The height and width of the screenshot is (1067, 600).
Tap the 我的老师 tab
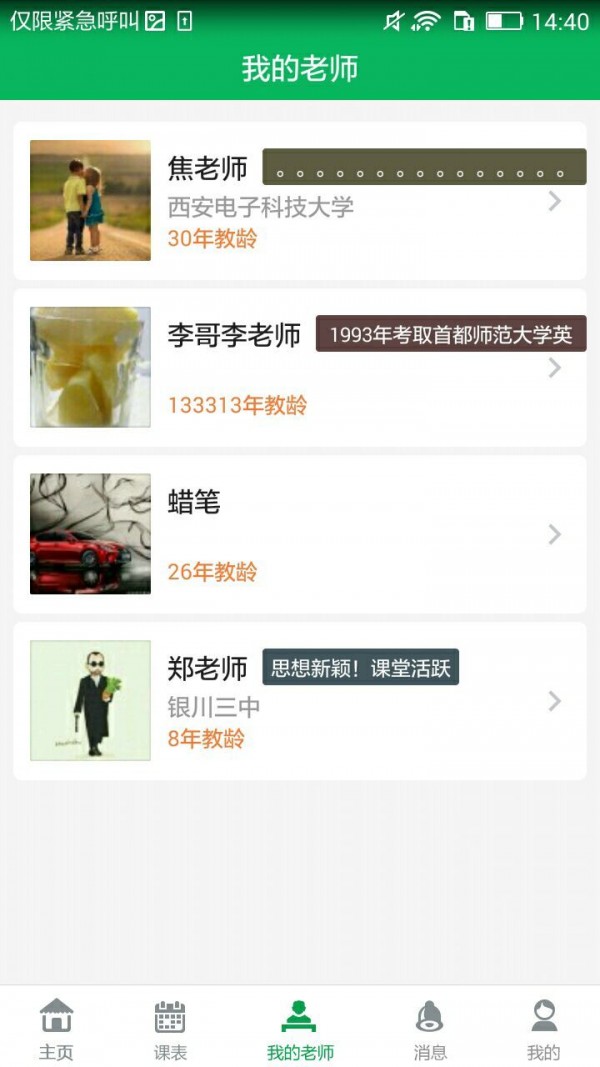[x=300, y=1028]
